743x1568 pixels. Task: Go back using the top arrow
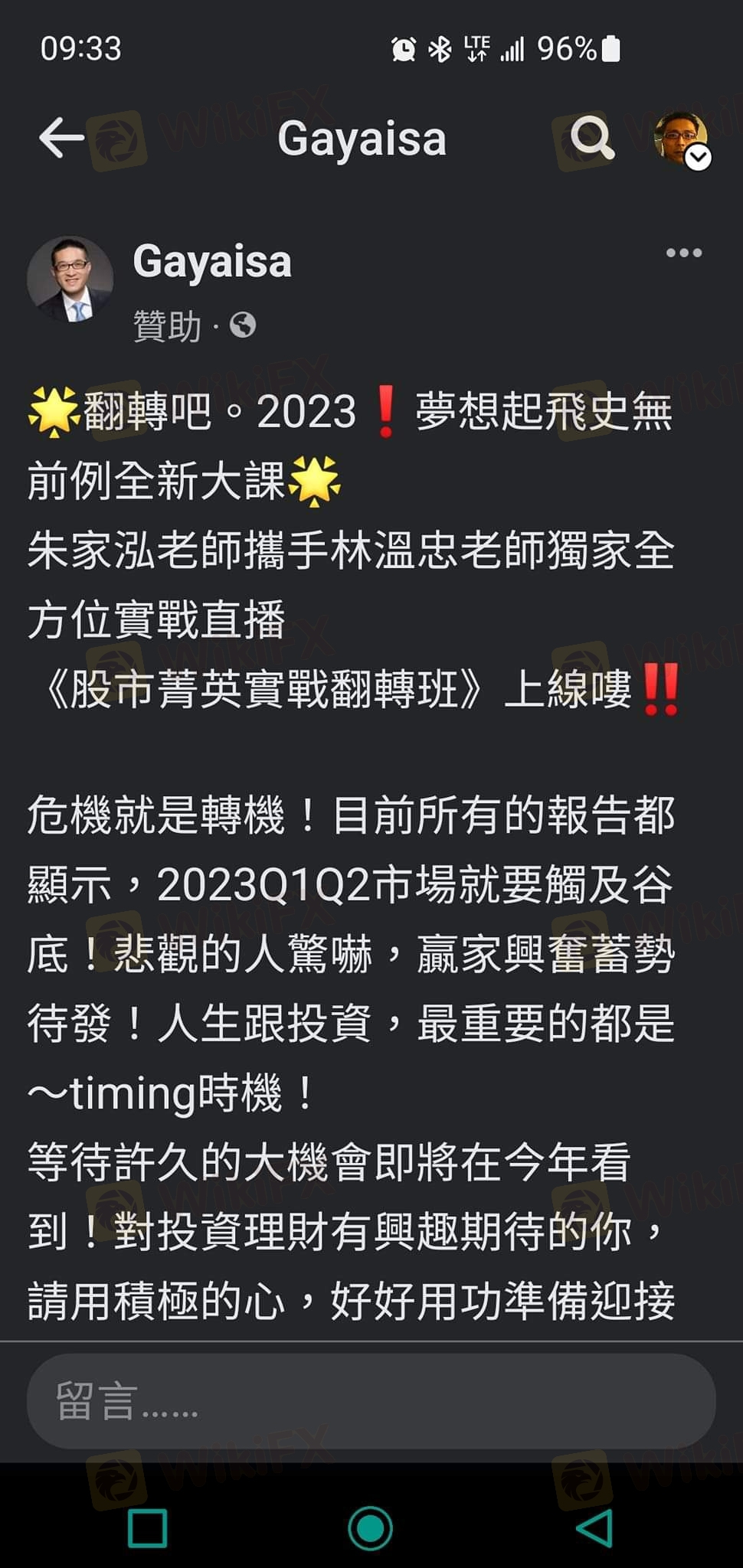coord(61,138)
